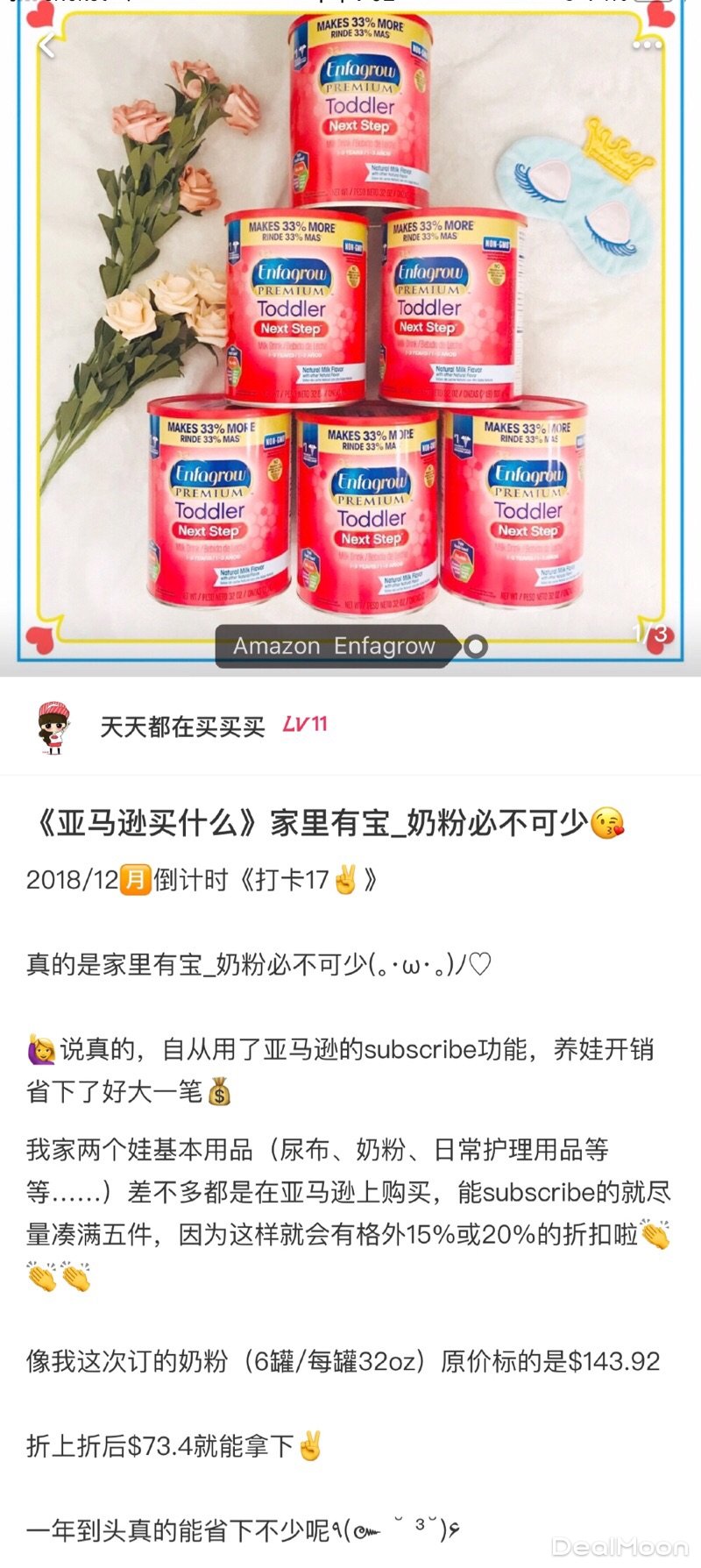Open the Amazon Enfagrow product tag
701x1568 pixels.
(x=334, y=647)
